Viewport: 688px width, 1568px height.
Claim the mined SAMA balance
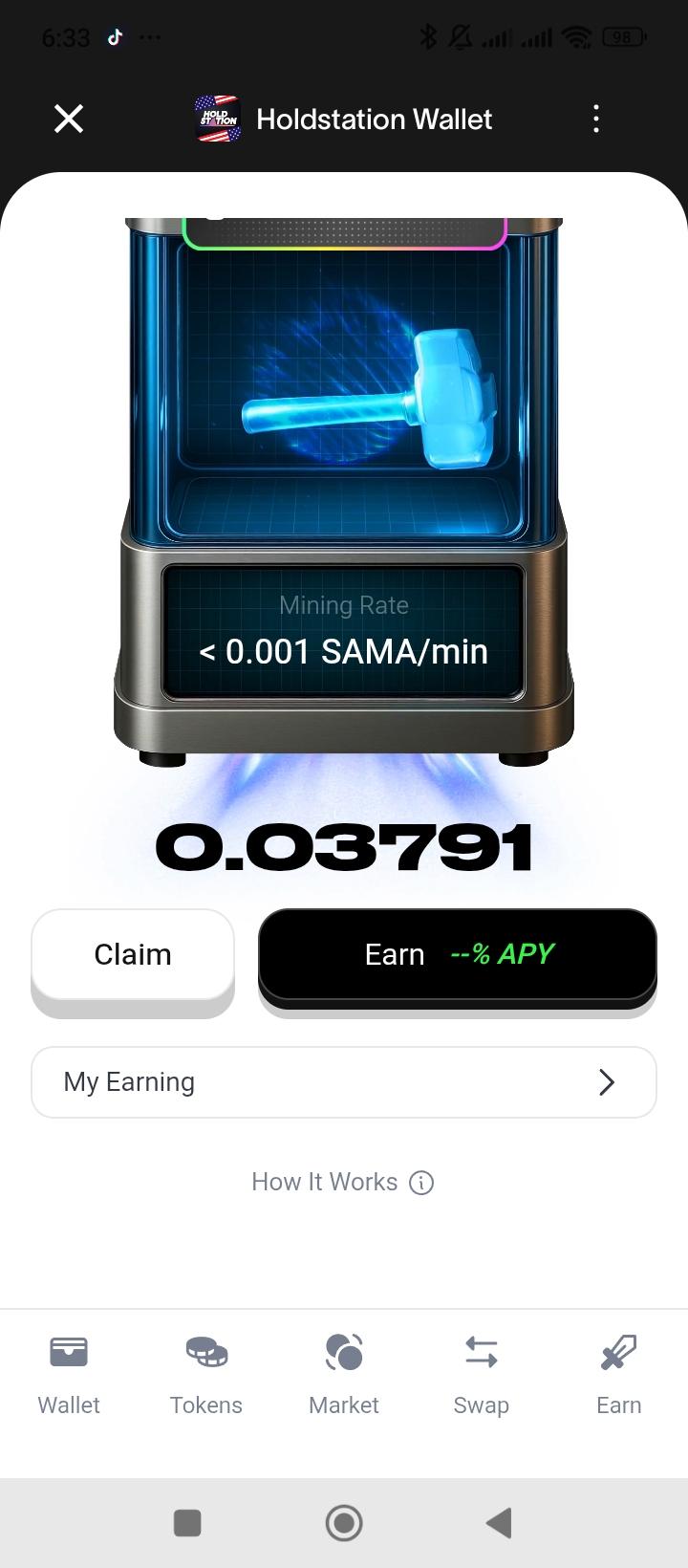(x=133, y=954)
